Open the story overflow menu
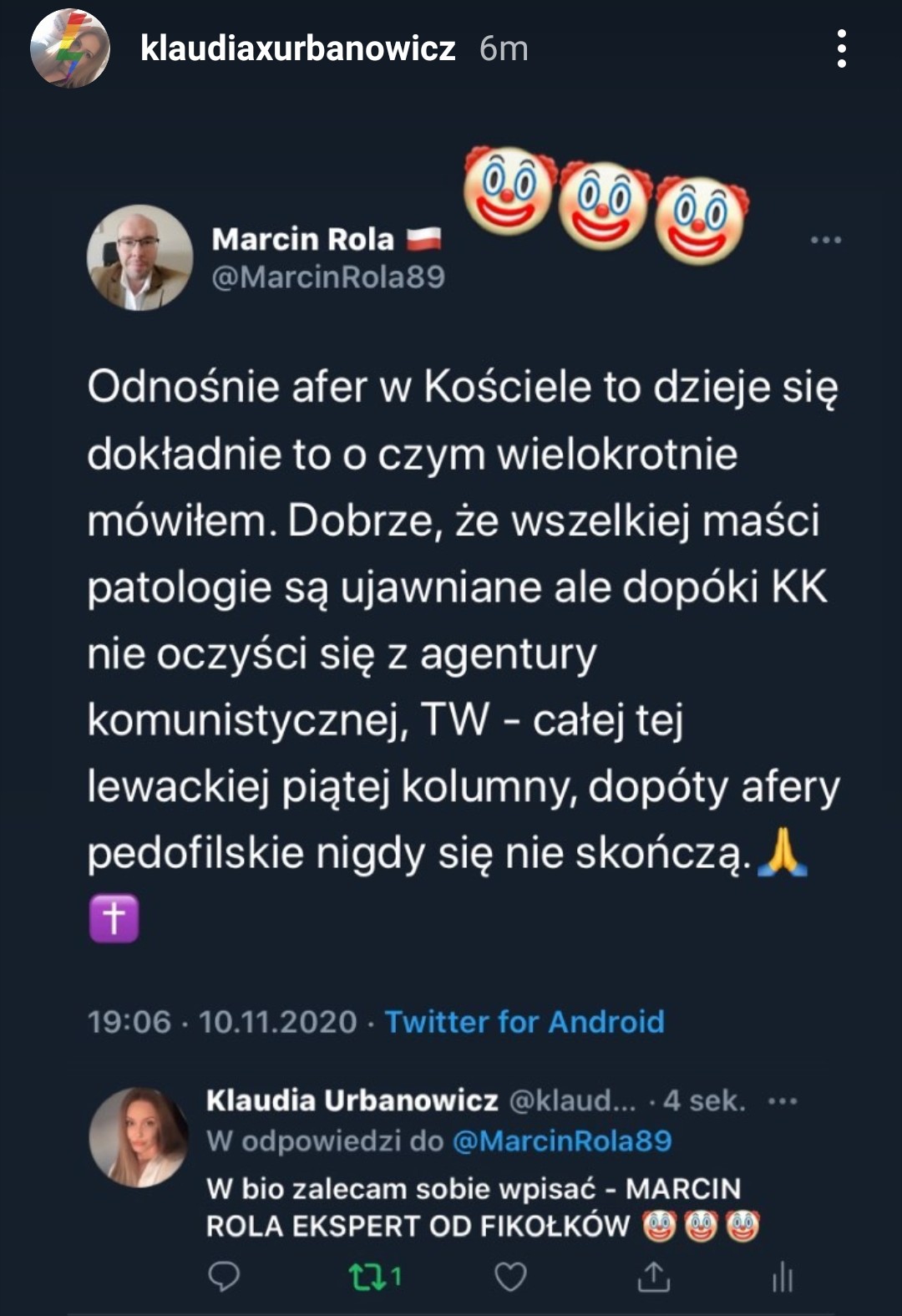Viewport: 902px width, 1316px height. (x=841, y=48)
